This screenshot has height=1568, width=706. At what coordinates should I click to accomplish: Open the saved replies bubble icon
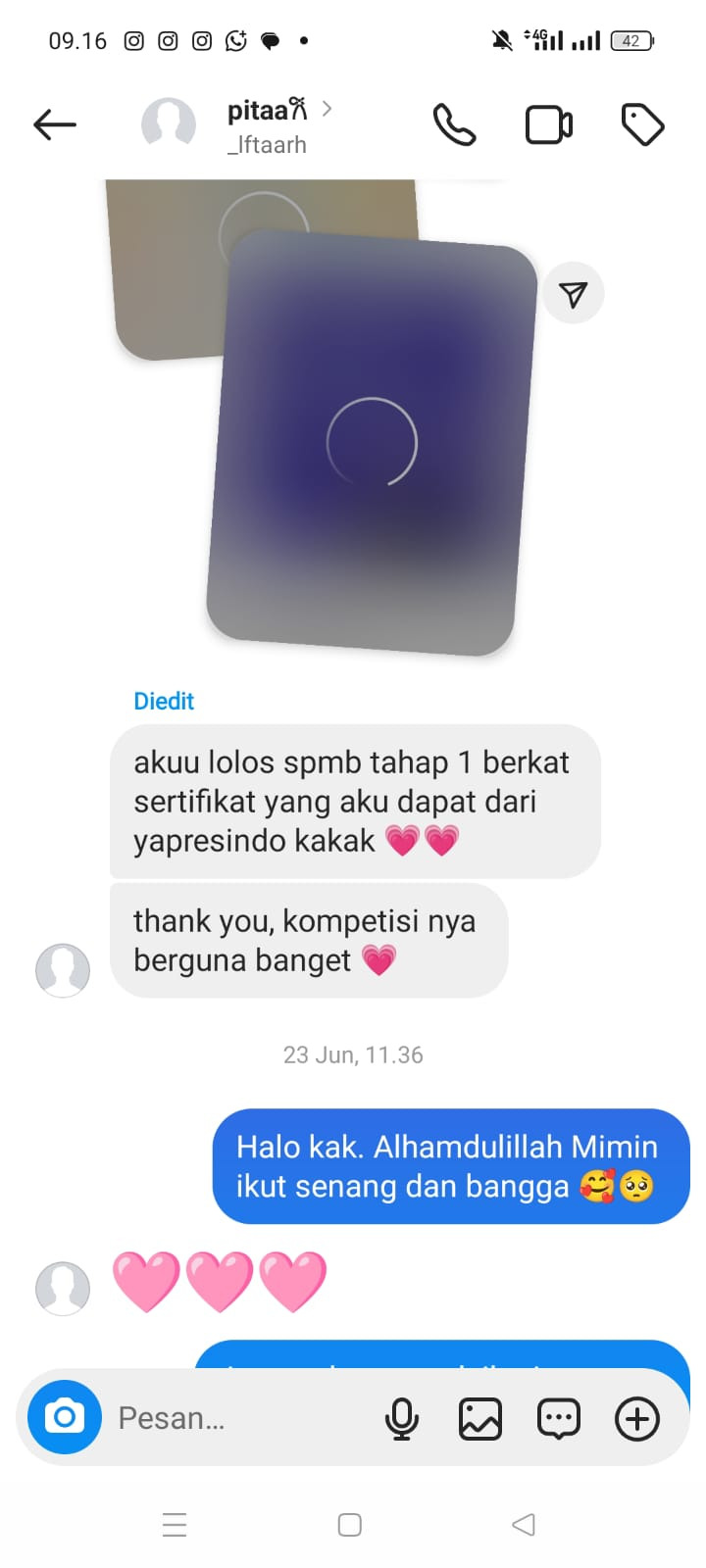tap(559, 1418)
